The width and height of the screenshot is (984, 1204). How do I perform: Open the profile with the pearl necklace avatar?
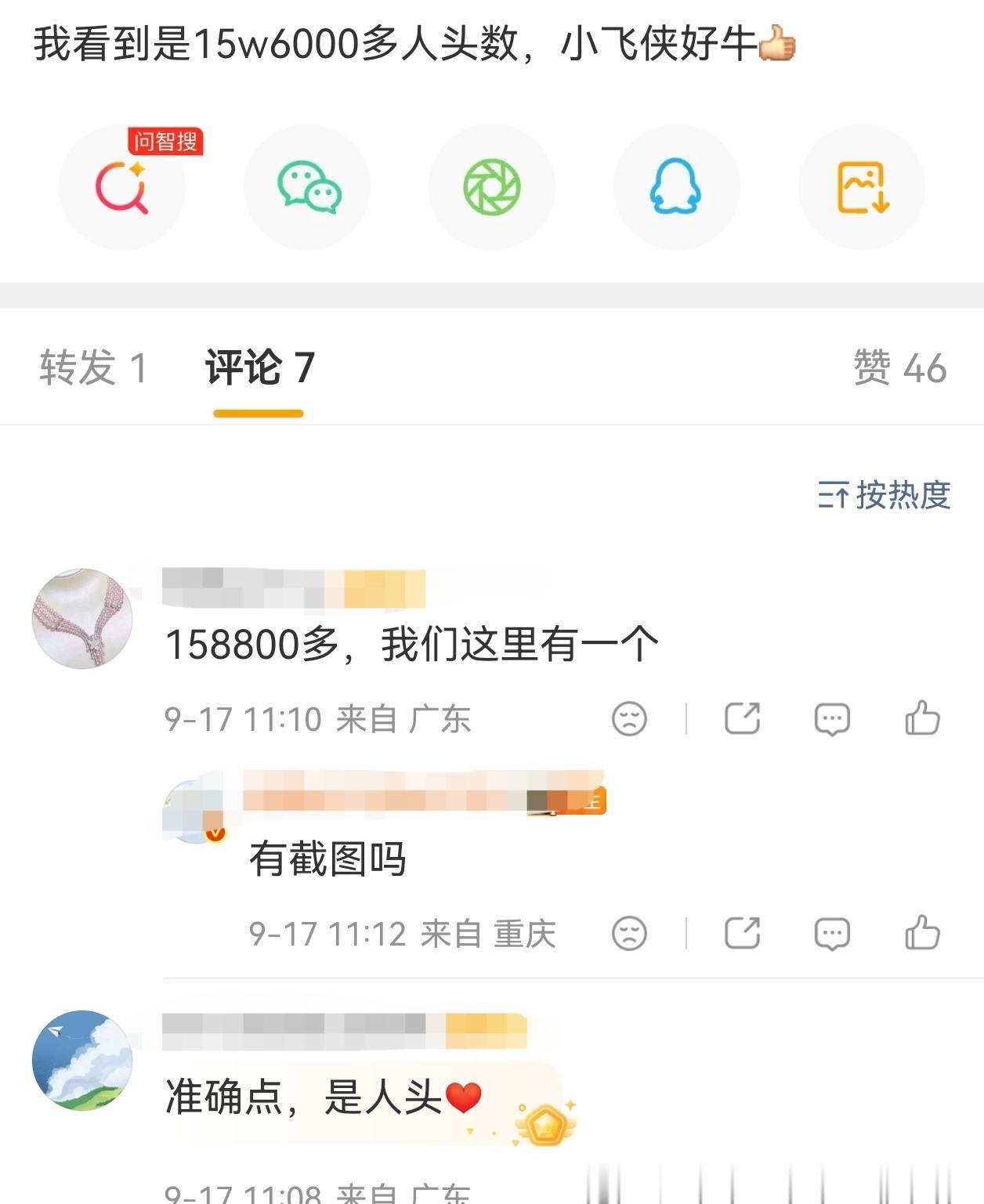pyautogui.click(x=82, y=618)
